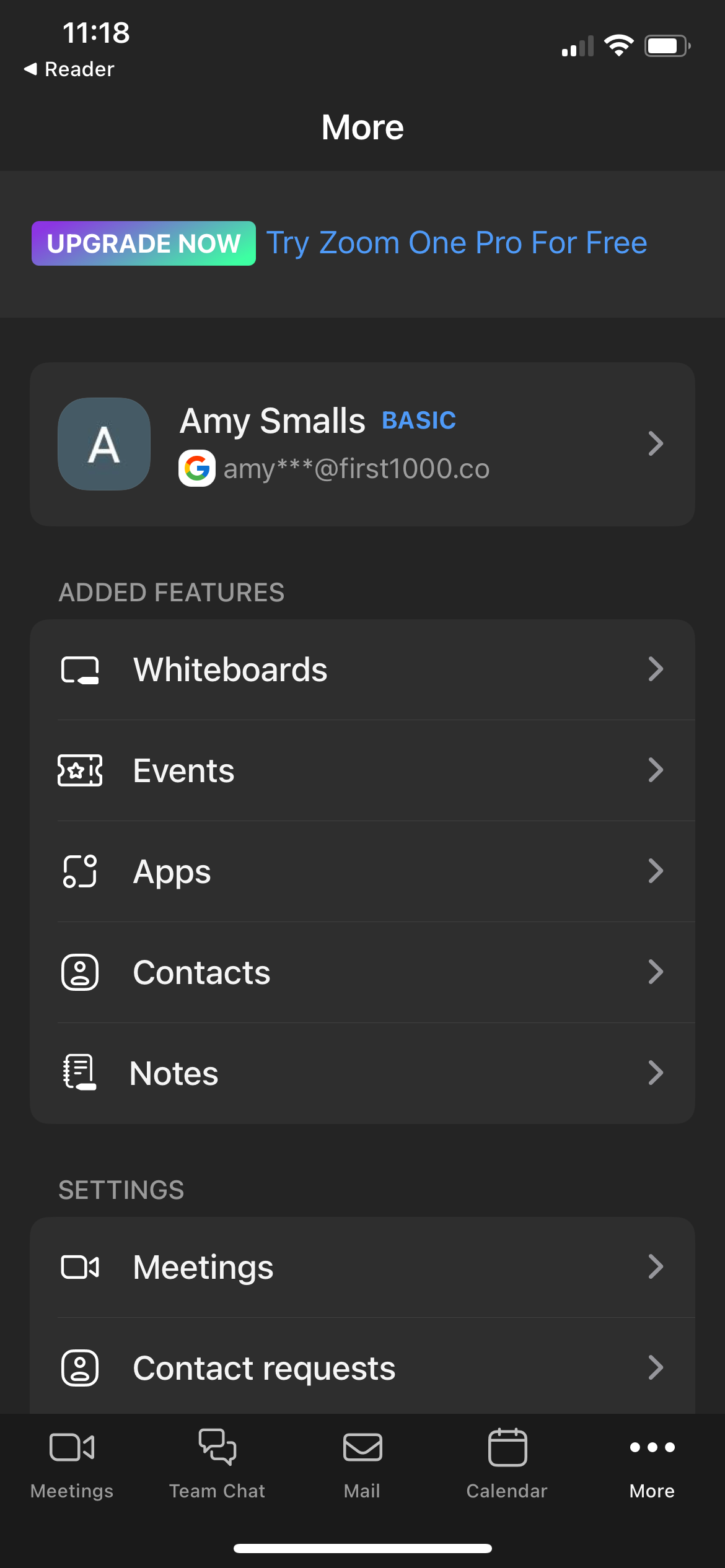Image resolution: width=725 pixels, height=1568 pixels.
Task: Open Try Zoom One Pro For Free link
Action: point(457,243)
